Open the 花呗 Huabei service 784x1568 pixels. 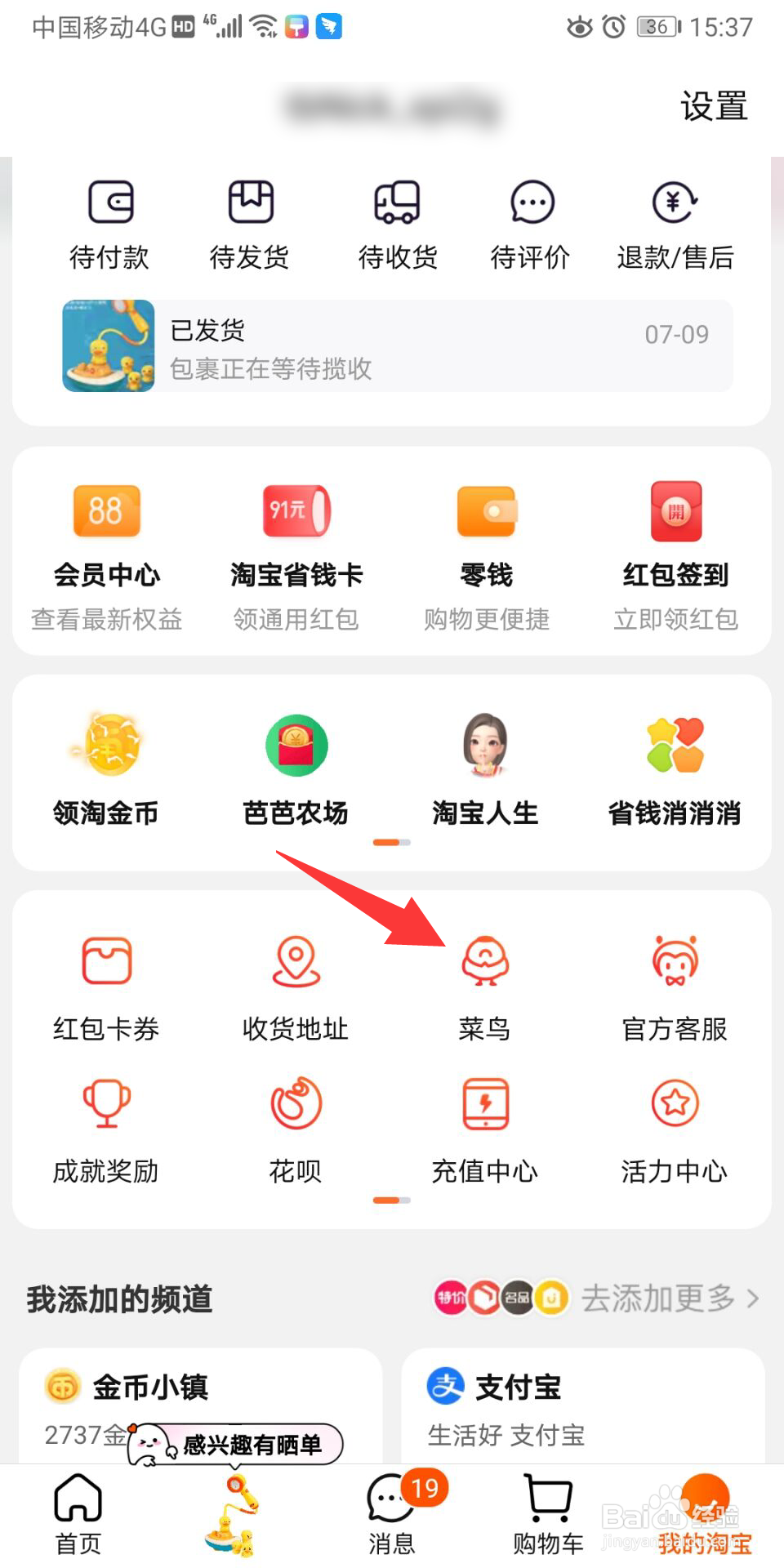(295, 1131)
